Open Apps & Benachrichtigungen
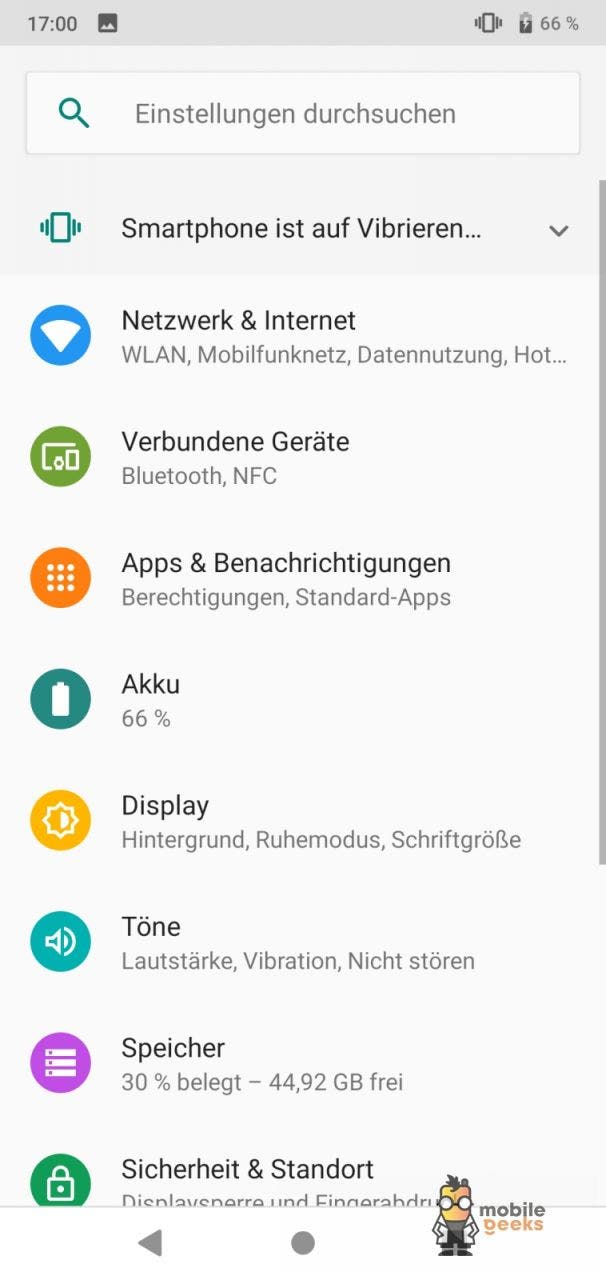 [302, 579]
